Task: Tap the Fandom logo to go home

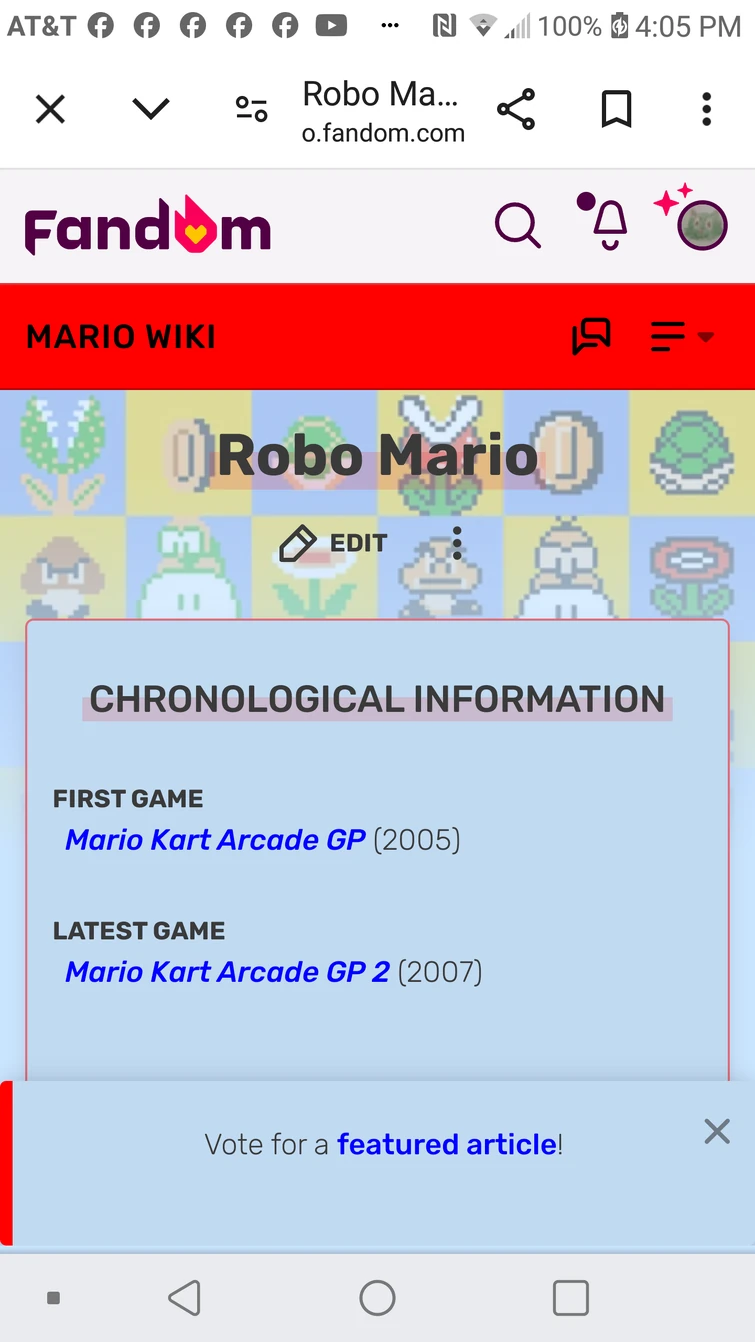Action: [x=148, y=226]
